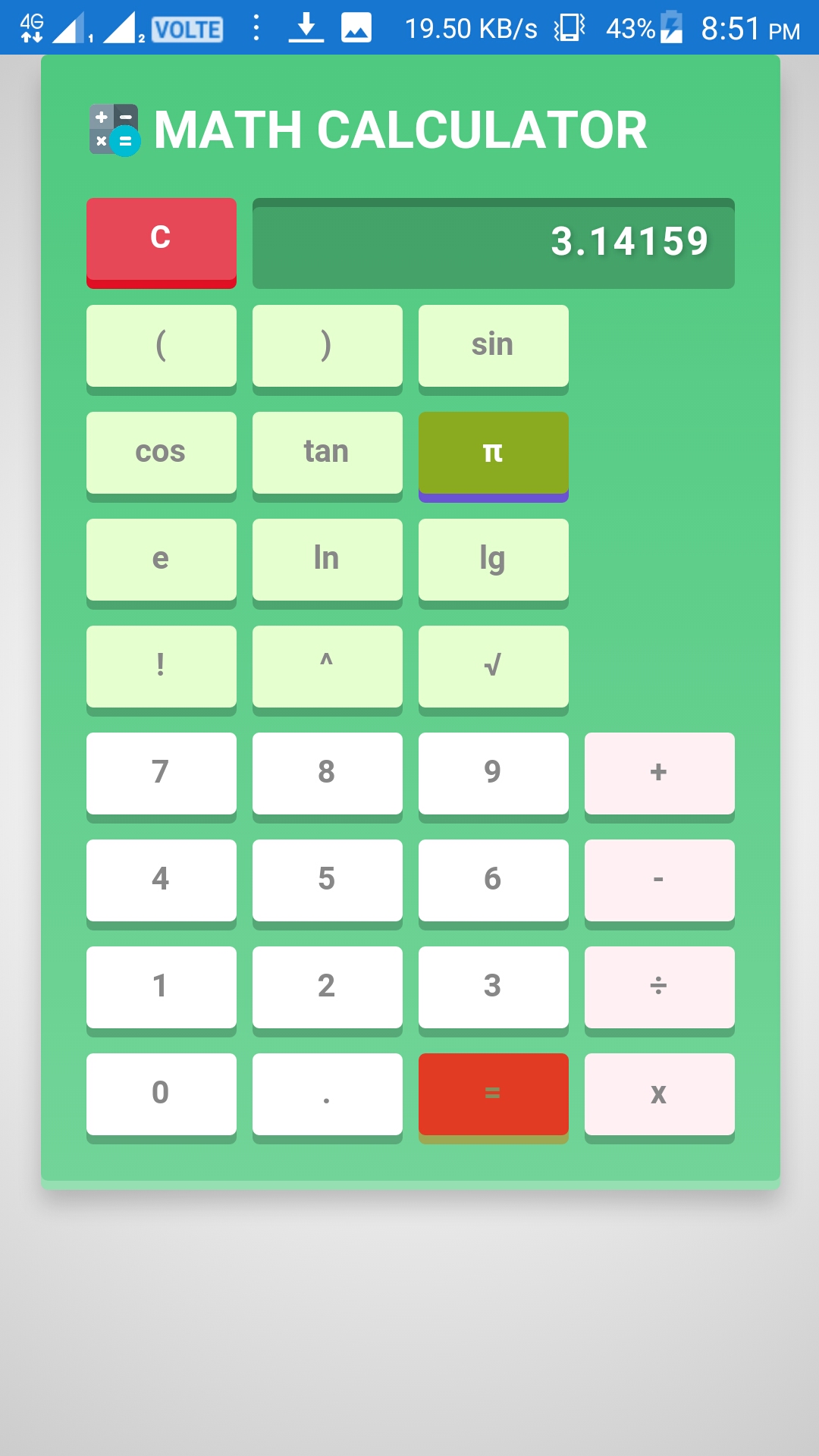This screenshot has height=1456, width=819.
Task: Apply the sin function
Action: 493,346
